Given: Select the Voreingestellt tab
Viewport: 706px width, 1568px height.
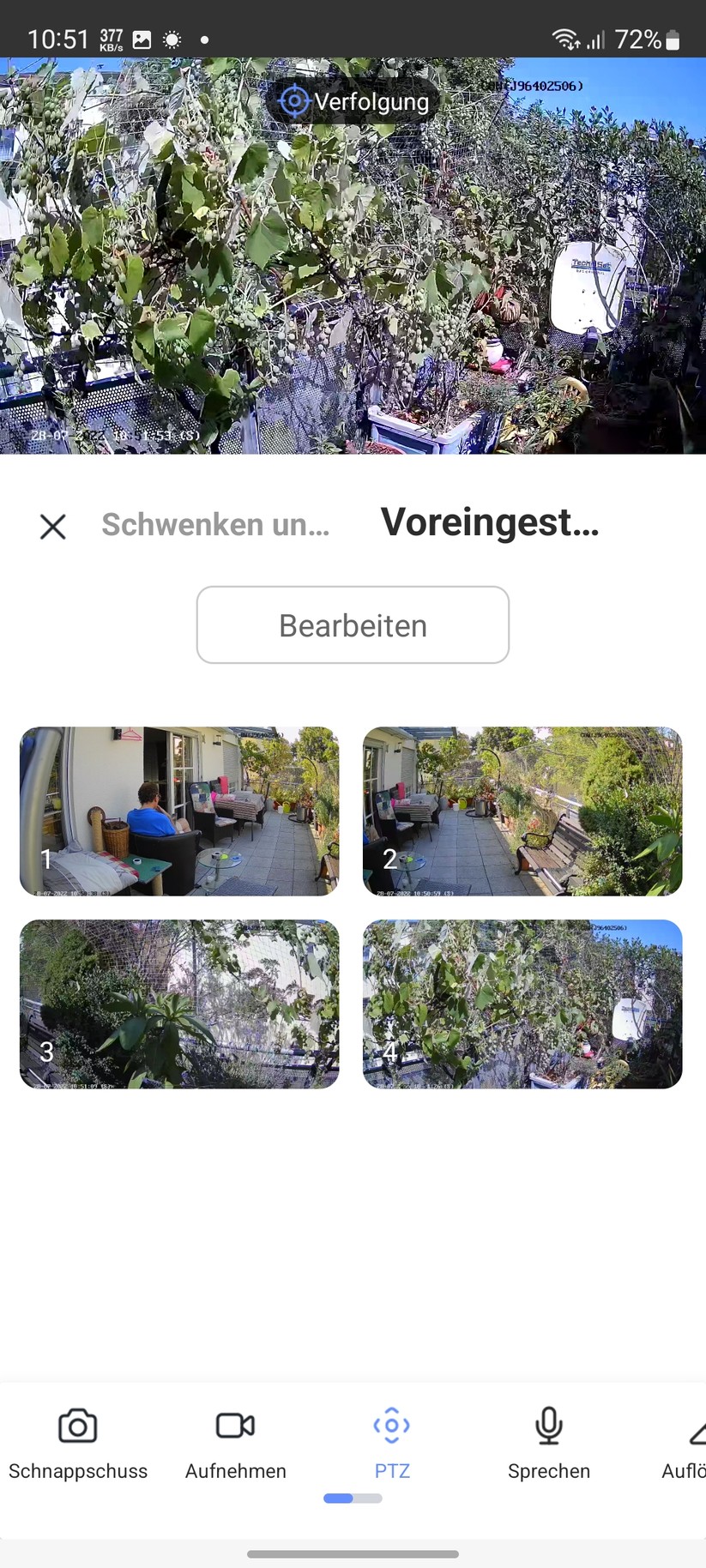Looking at the screenshot, I should tap(489, 522).
